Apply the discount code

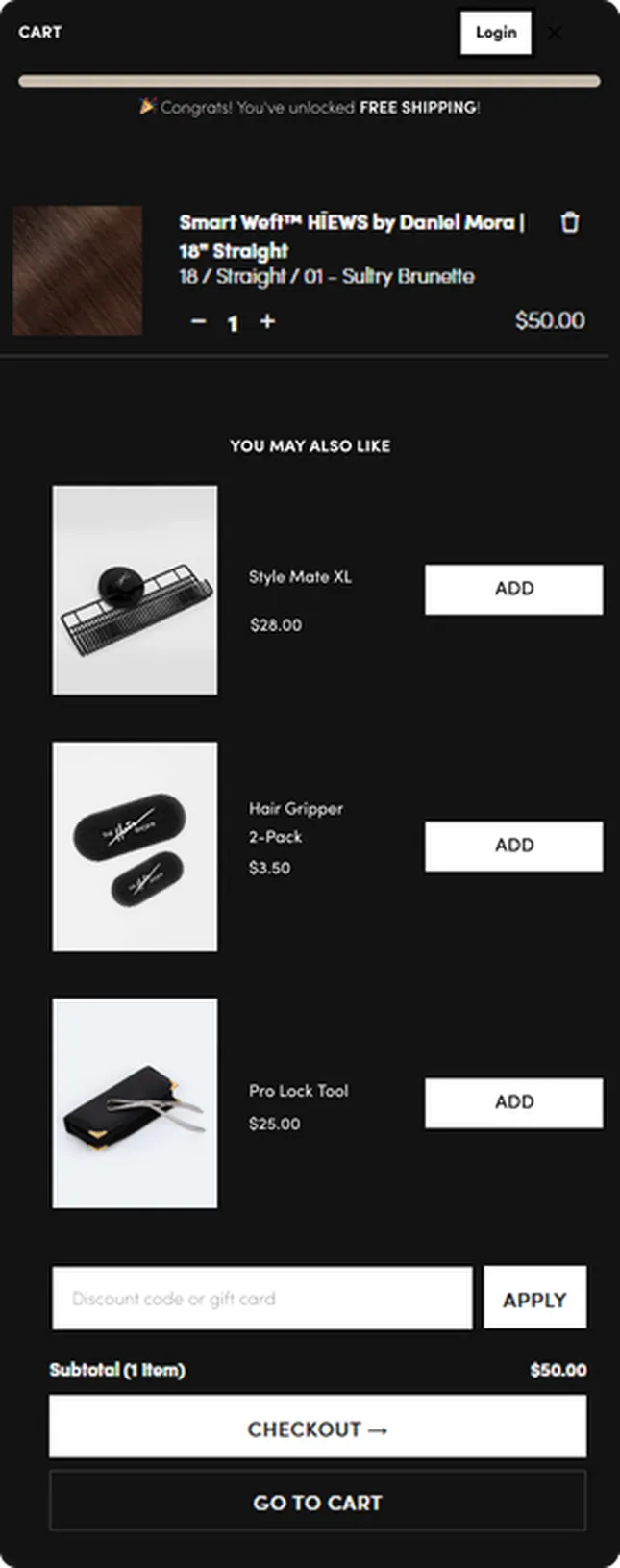coord(534,1299)
